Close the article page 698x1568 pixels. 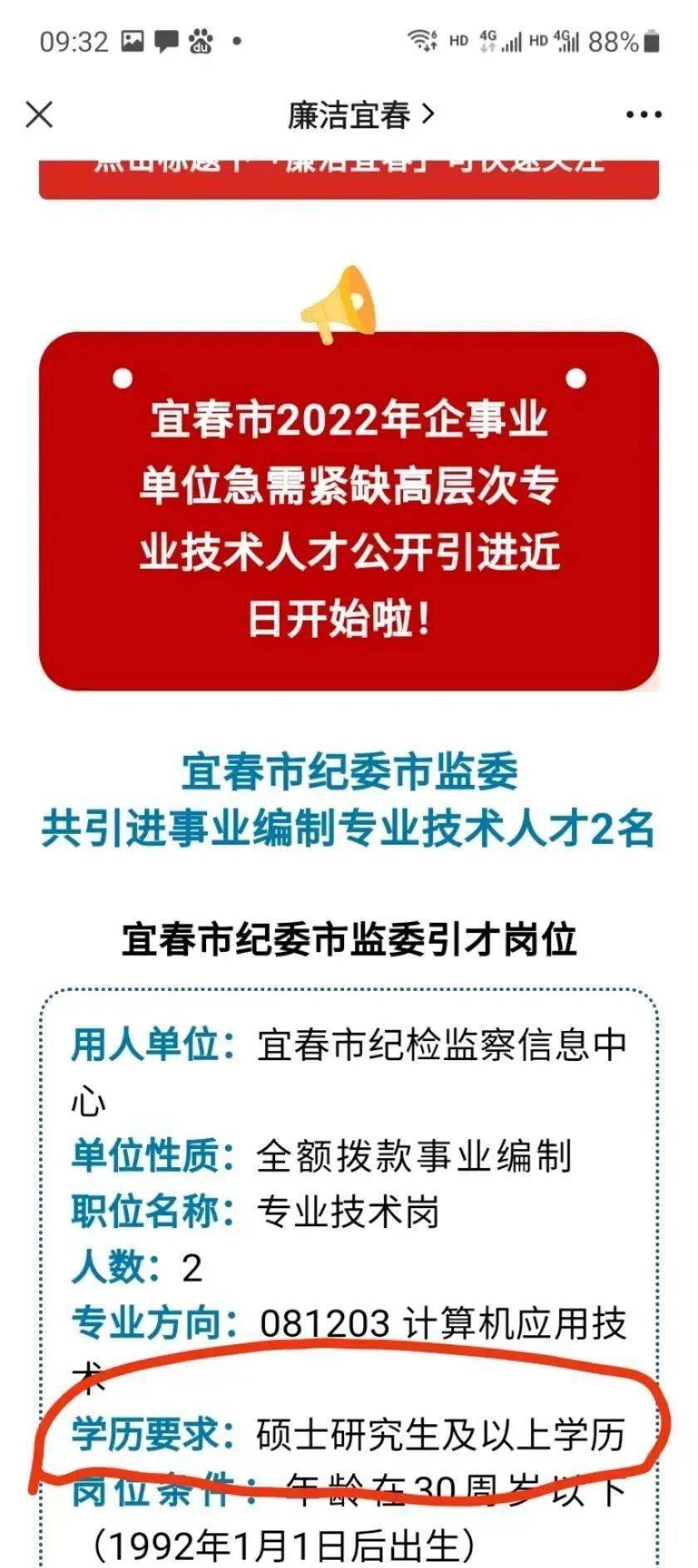39,115
